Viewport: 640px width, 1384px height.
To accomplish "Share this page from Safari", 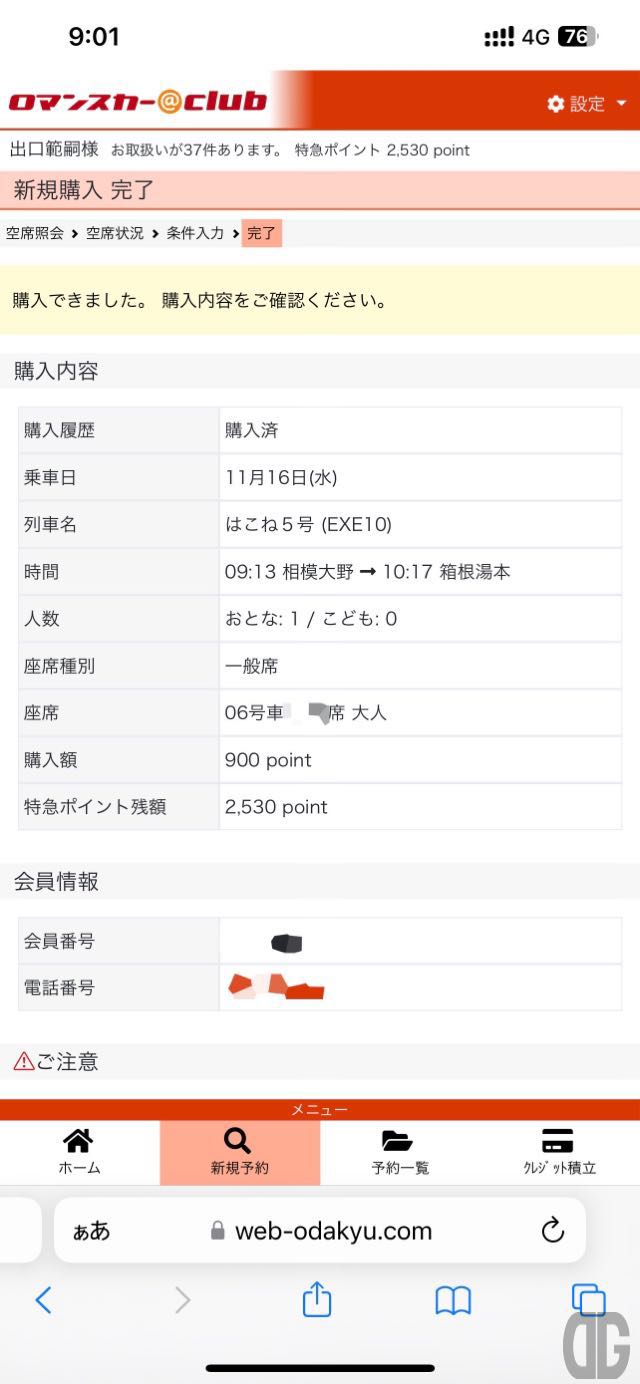I will 317,1300.
